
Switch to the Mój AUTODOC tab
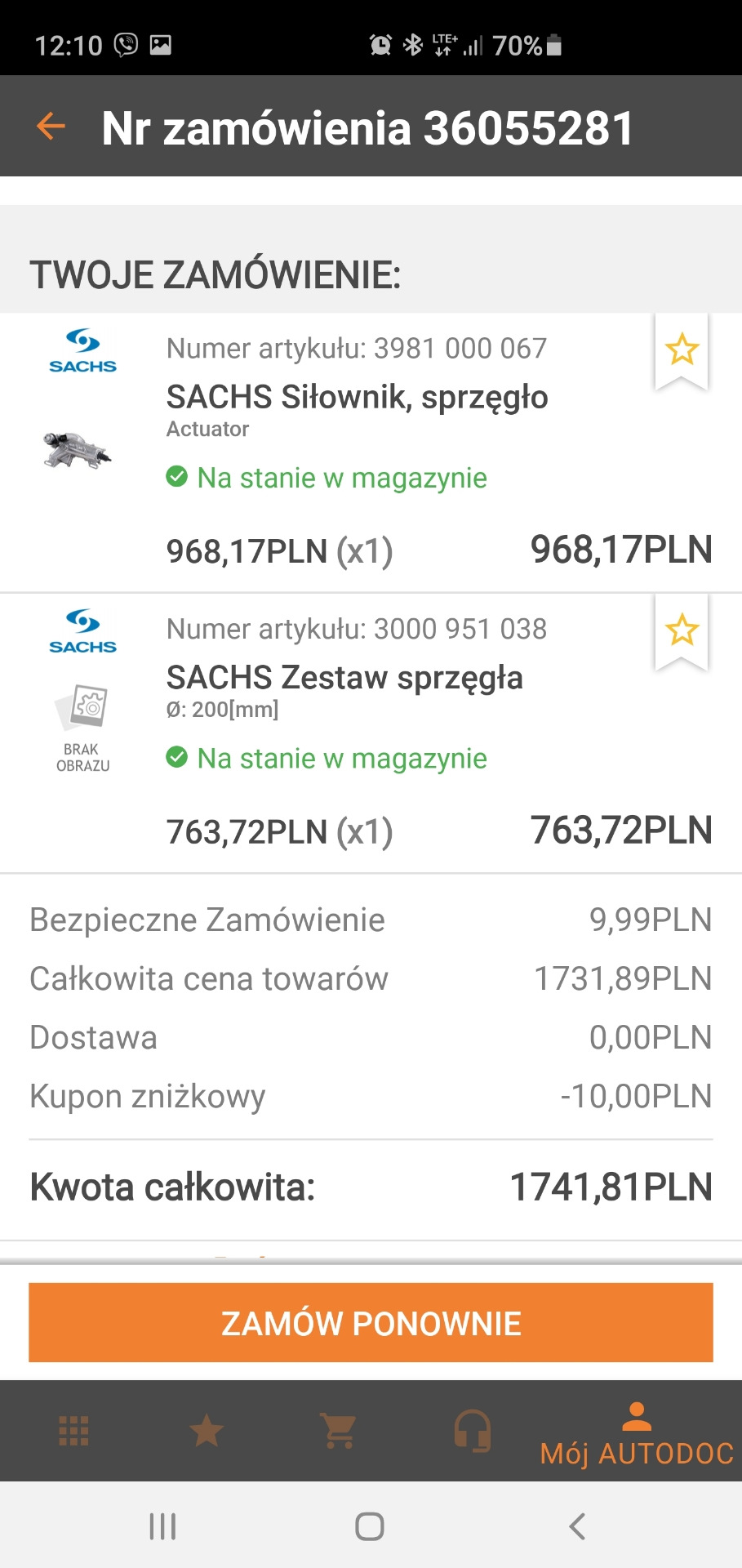pos(637,1434)
